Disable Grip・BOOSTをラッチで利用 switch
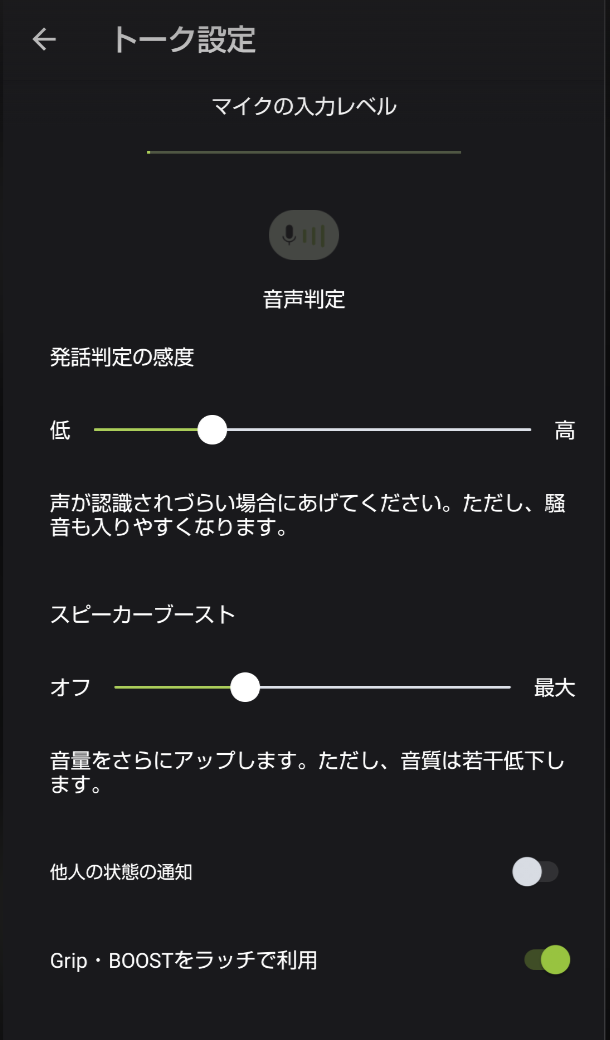Screen dimensions: 610x1040 tap(547, 960)
